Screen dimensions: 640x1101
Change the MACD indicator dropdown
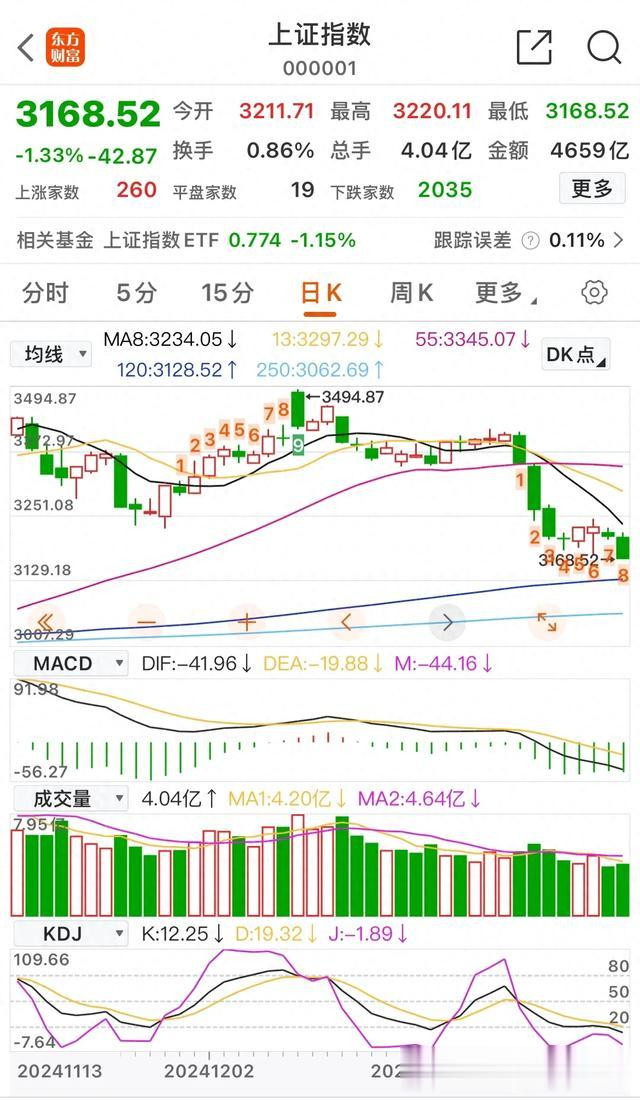coord(71,663)
